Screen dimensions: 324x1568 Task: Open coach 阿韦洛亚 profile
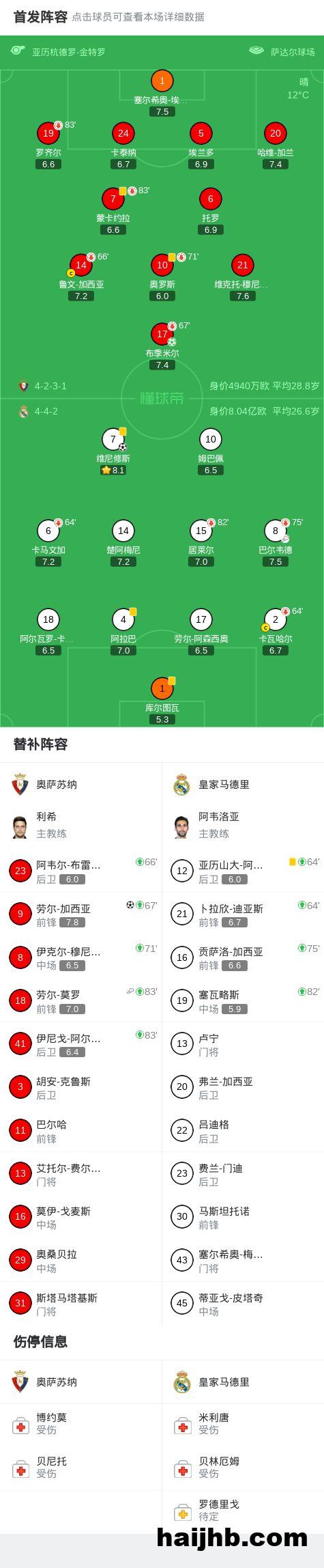coord(244,825)
